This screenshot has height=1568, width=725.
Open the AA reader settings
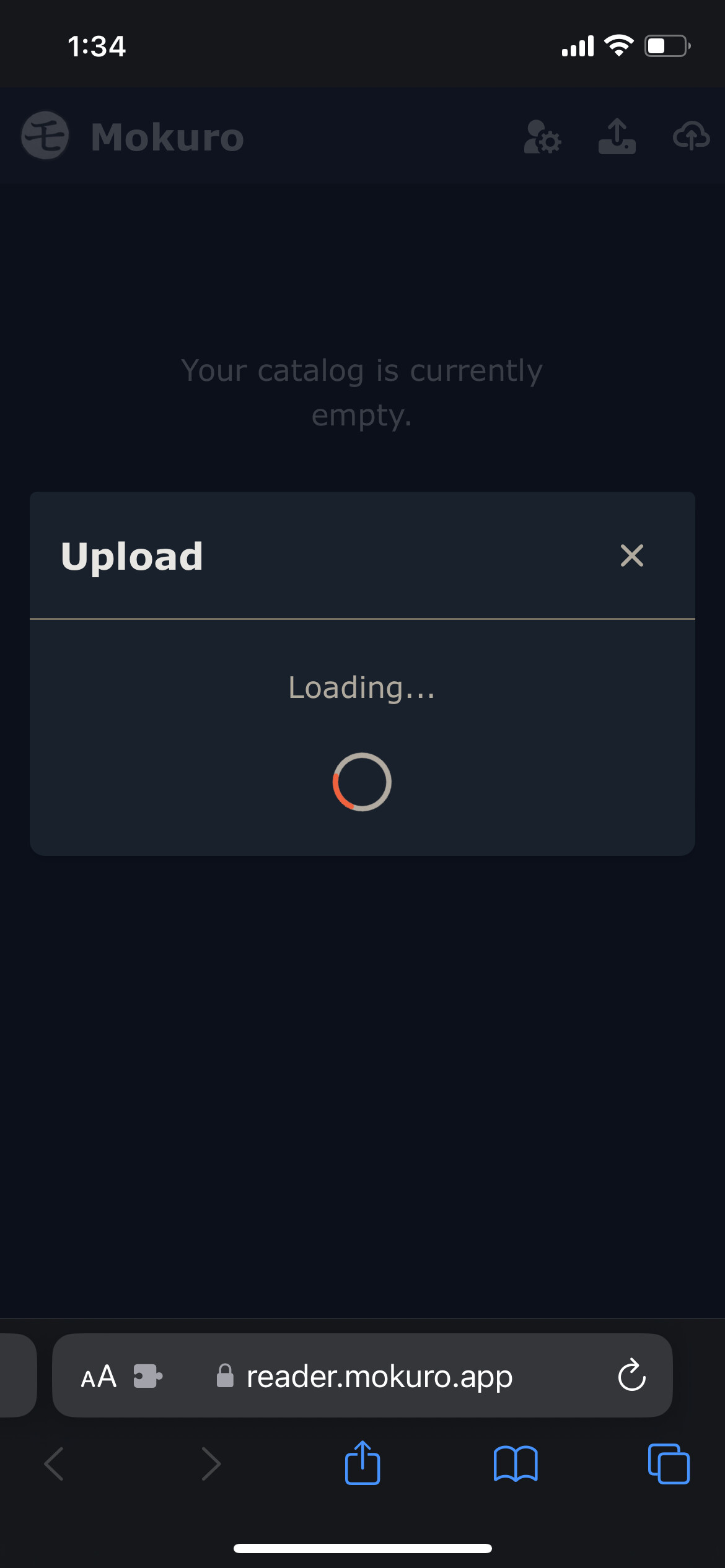point(99,1376)
